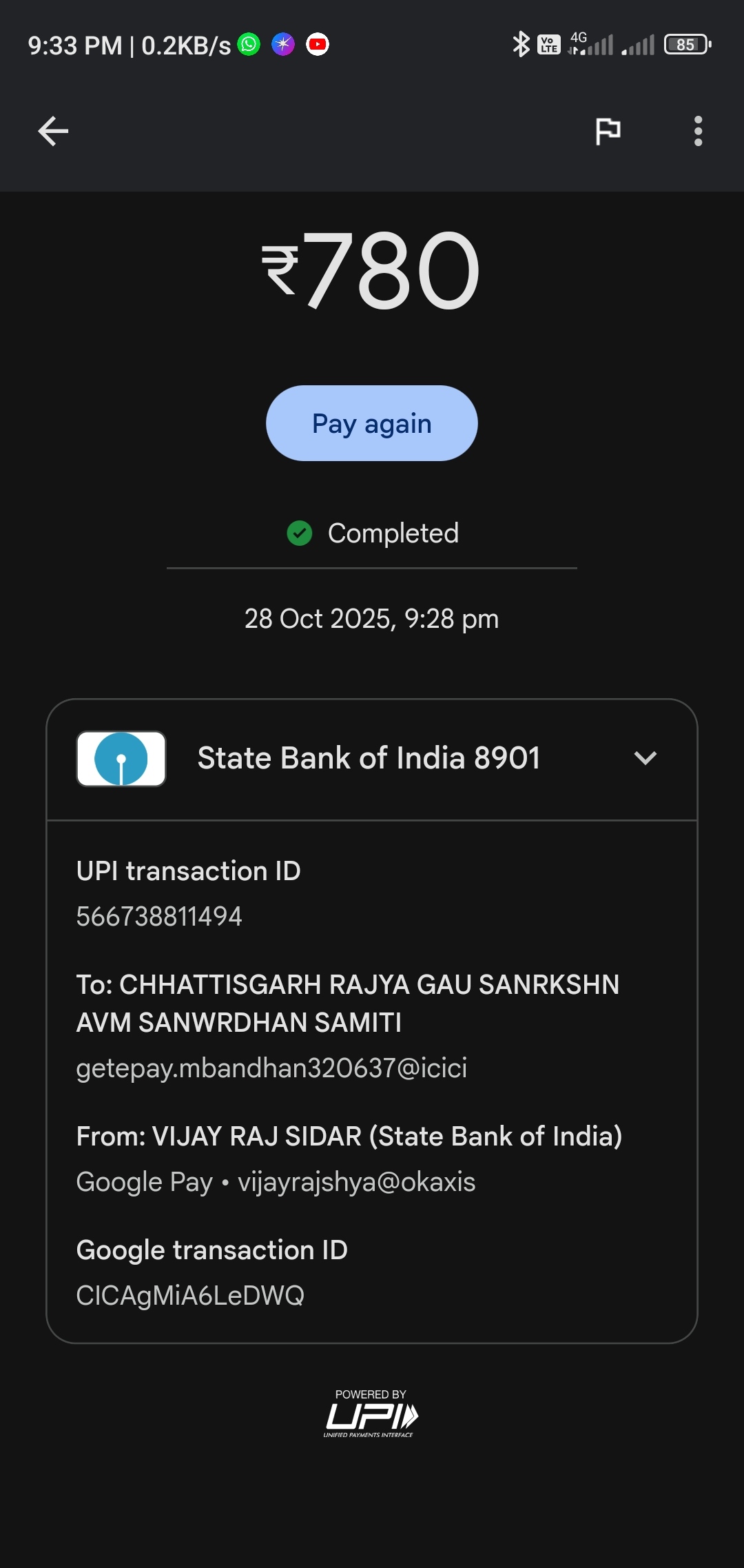Tap the Pay again button
Screen dimensions: 744x1568
pos(372,423)
